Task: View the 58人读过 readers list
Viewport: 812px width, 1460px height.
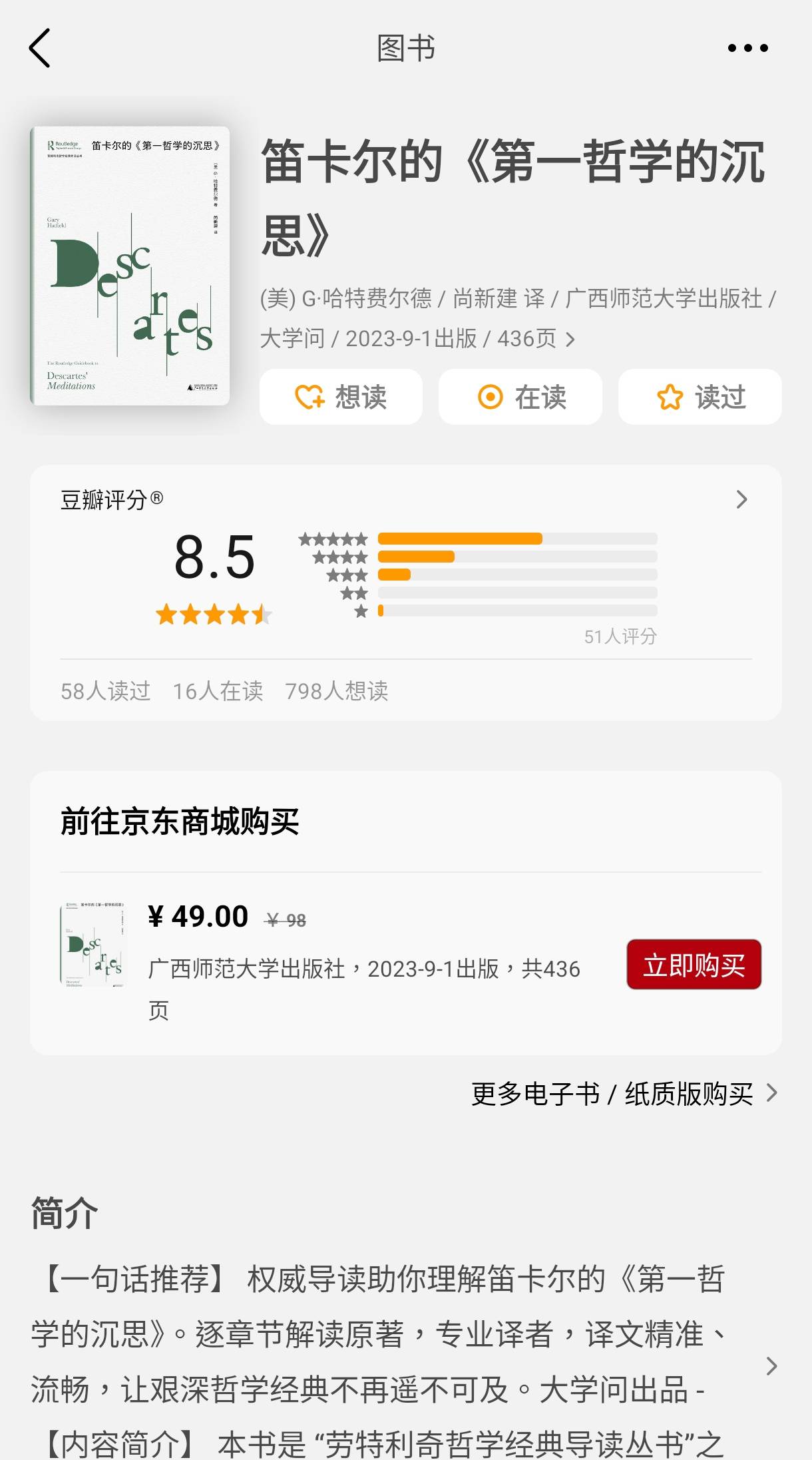Action: [106, 691]
